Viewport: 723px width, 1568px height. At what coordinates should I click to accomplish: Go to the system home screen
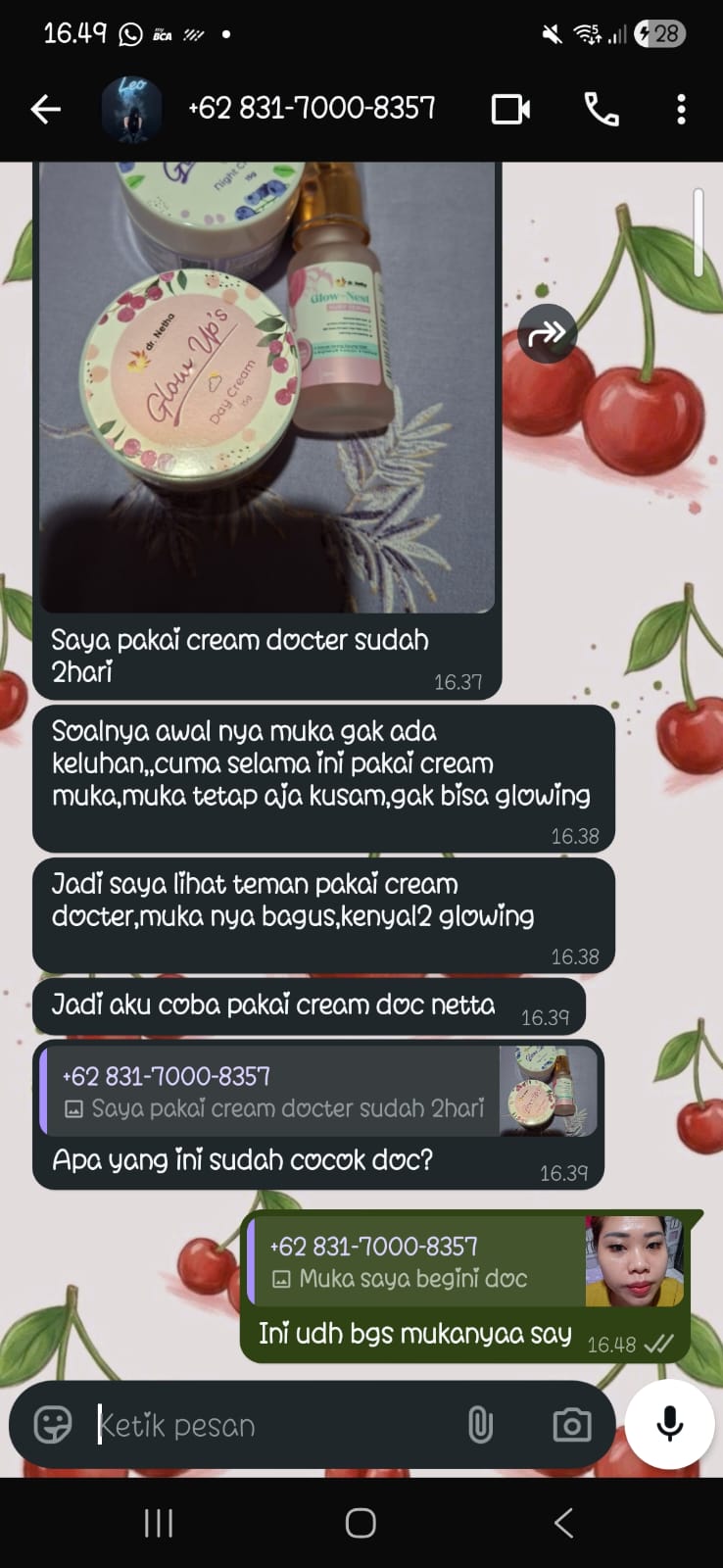(361, 1523)
